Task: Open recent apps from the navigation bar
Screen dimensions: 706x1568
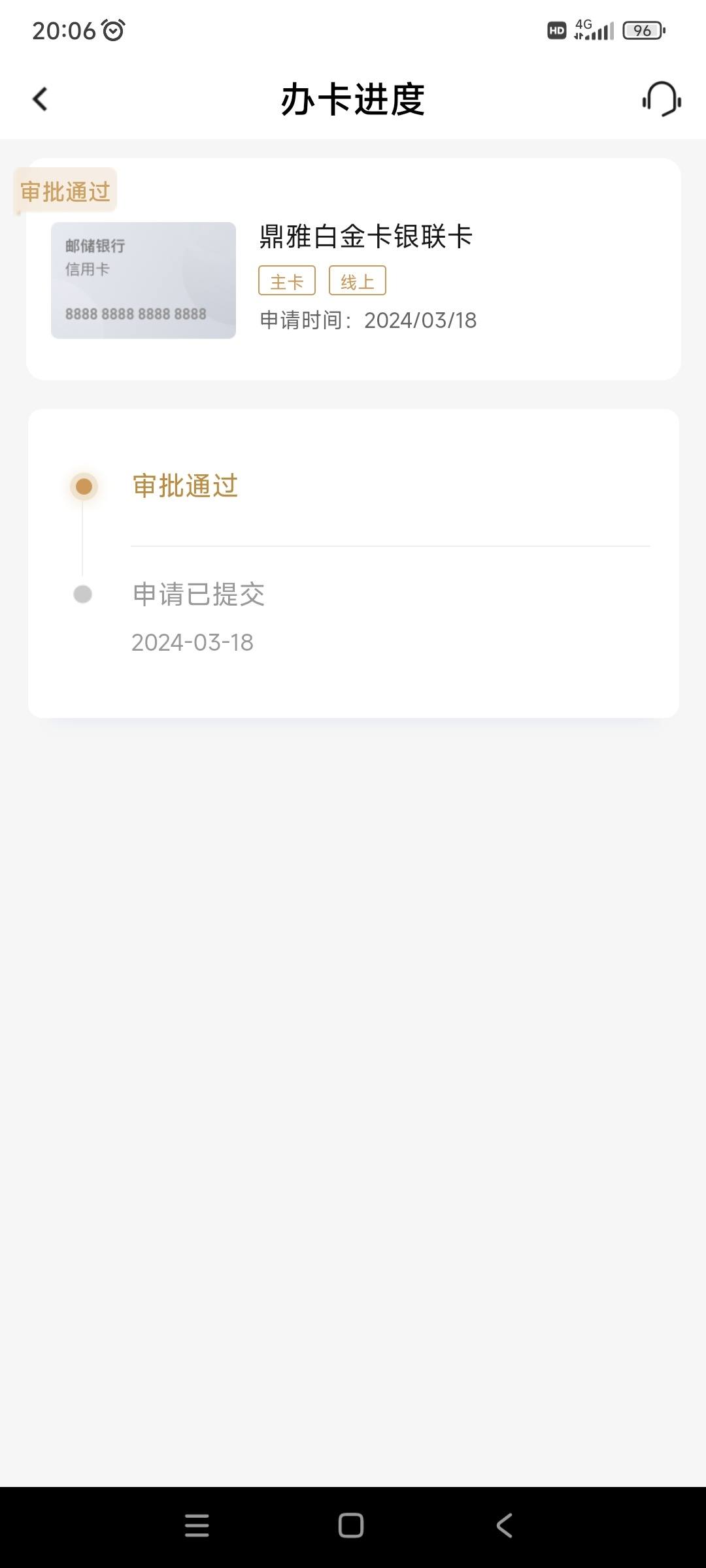Action: click(197, 1526)
